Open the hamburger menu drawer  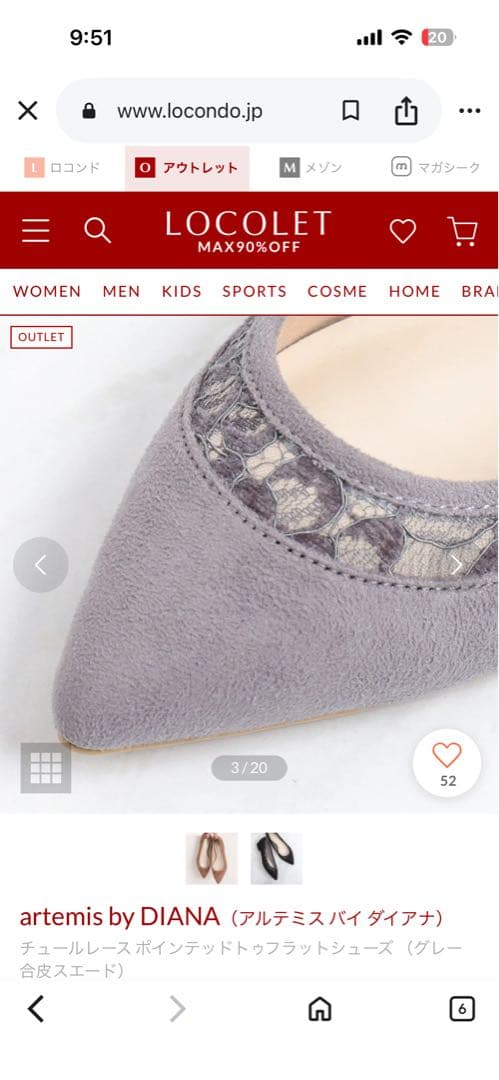tap(35, 231)
